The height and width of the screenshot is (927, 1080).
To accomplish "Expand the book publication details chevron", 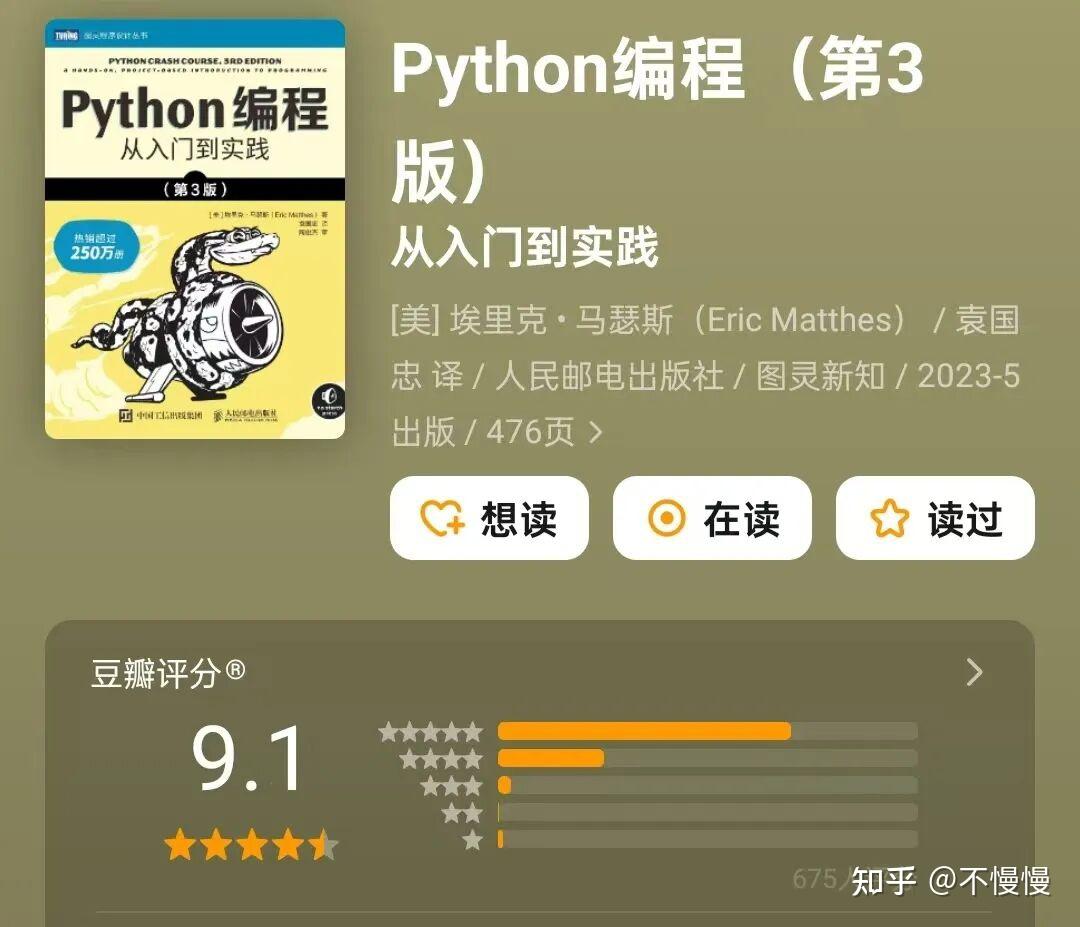I will 596,432.
